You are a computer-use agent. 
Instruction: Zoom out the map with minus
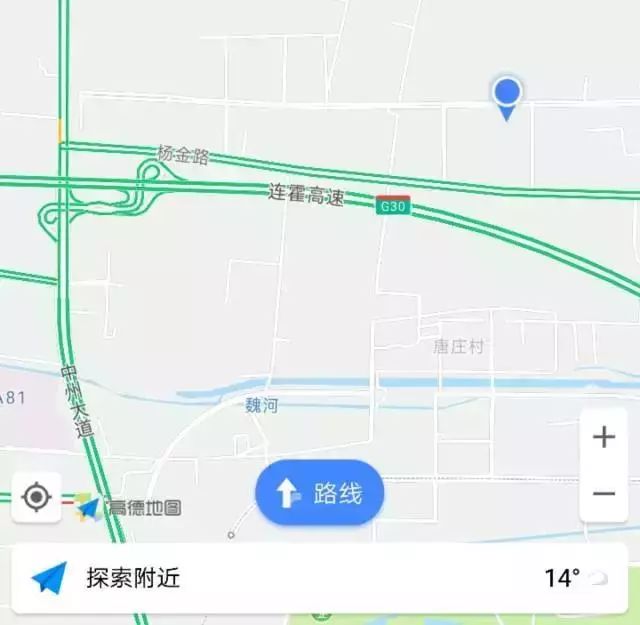pos(604,493)
